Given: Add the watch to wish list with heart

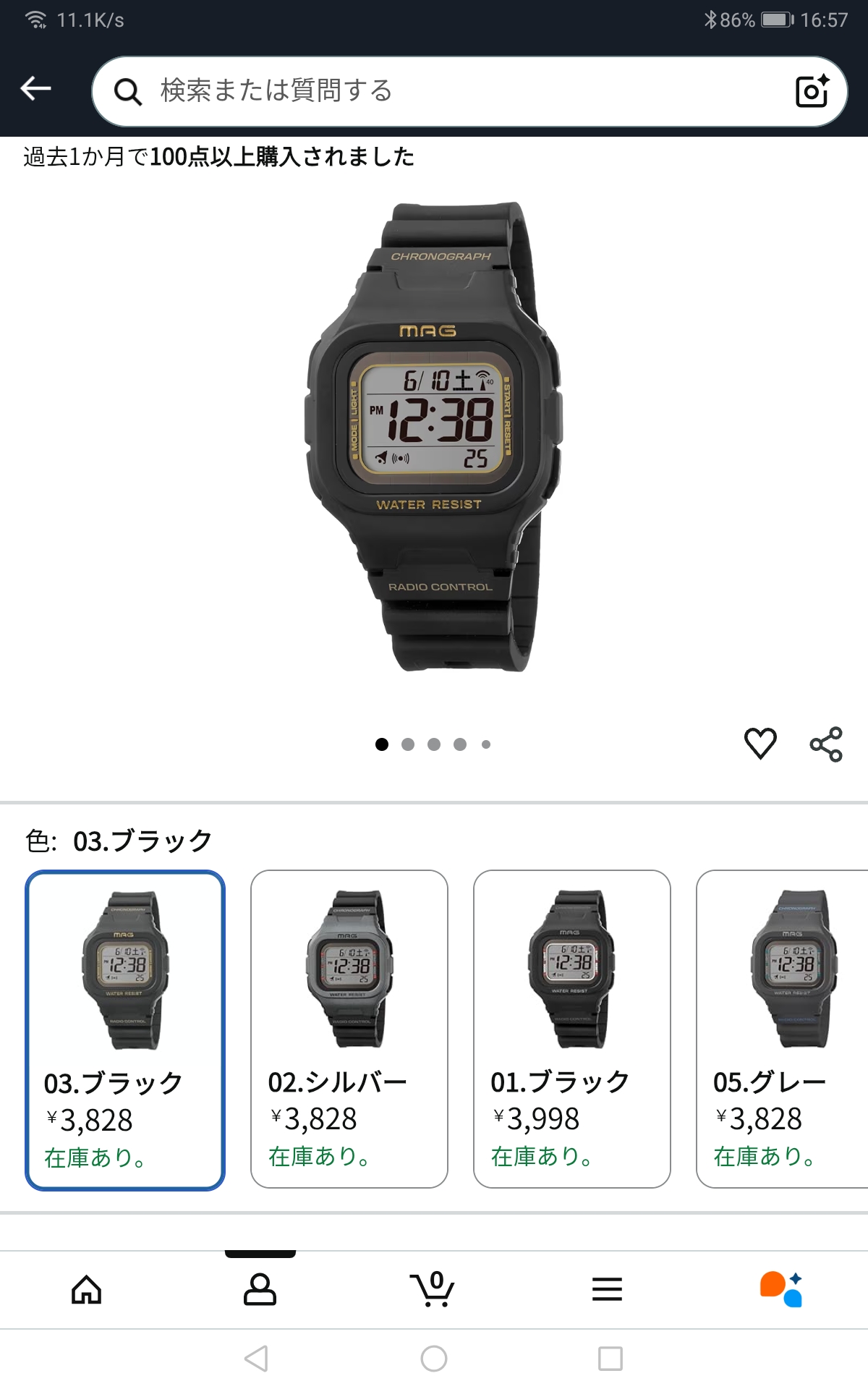Looking at the screenshot, I should pos(760,743).
